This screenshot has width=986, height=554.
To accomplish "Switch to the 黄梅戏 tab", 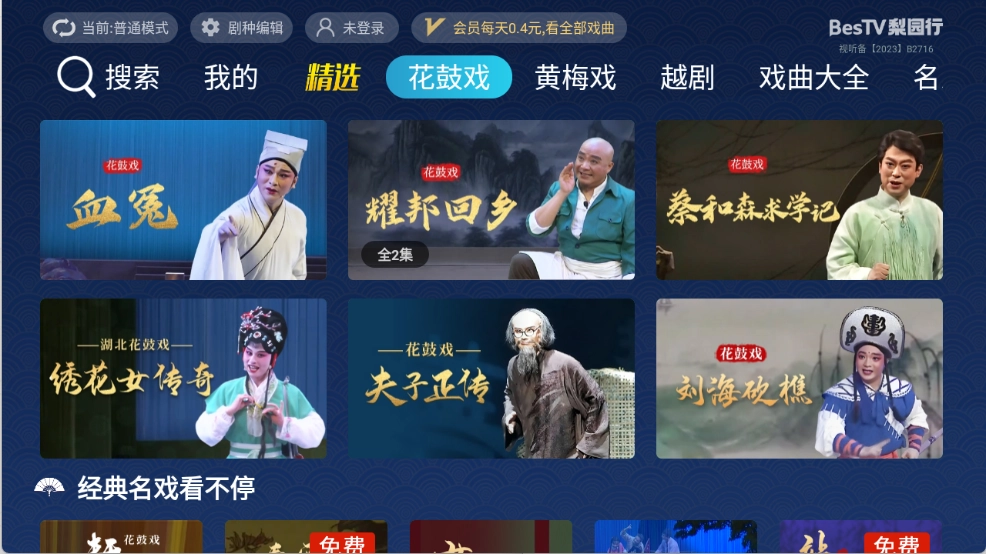I will tap(575, 77).
